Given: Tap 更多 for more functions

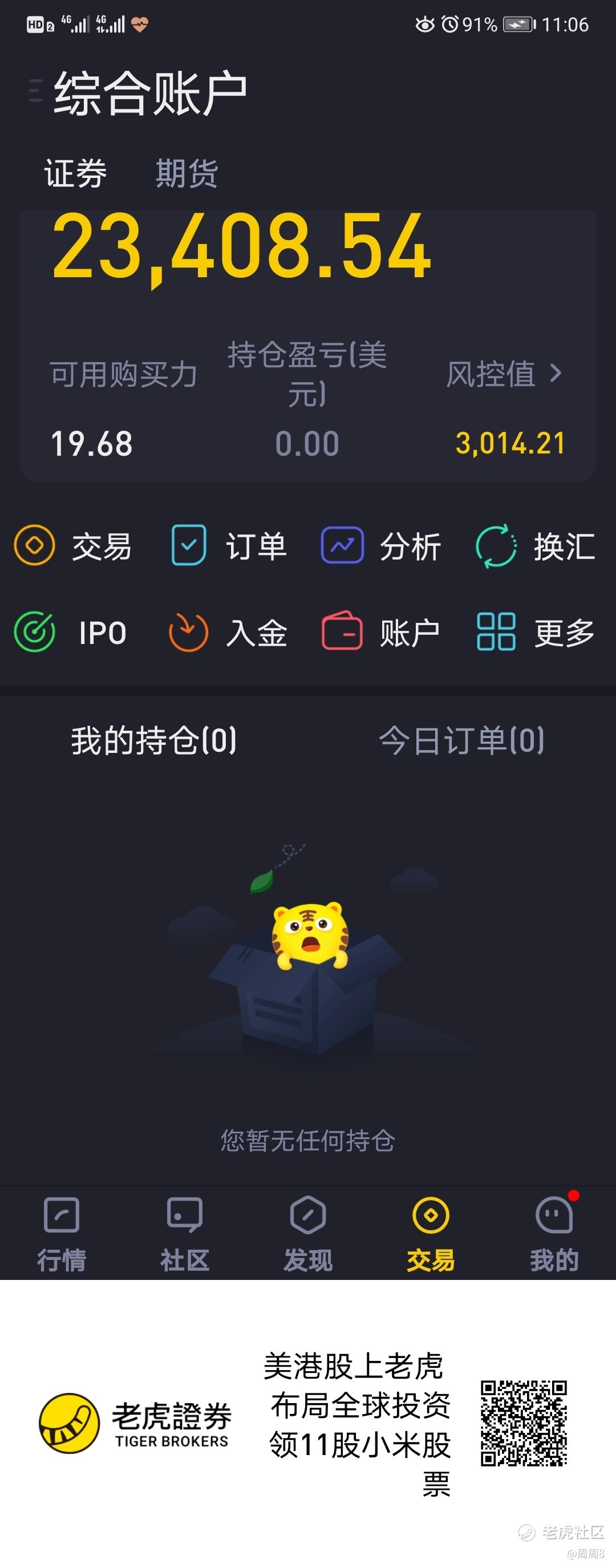Looking at the screenshot, I should (x=536, y=632).
